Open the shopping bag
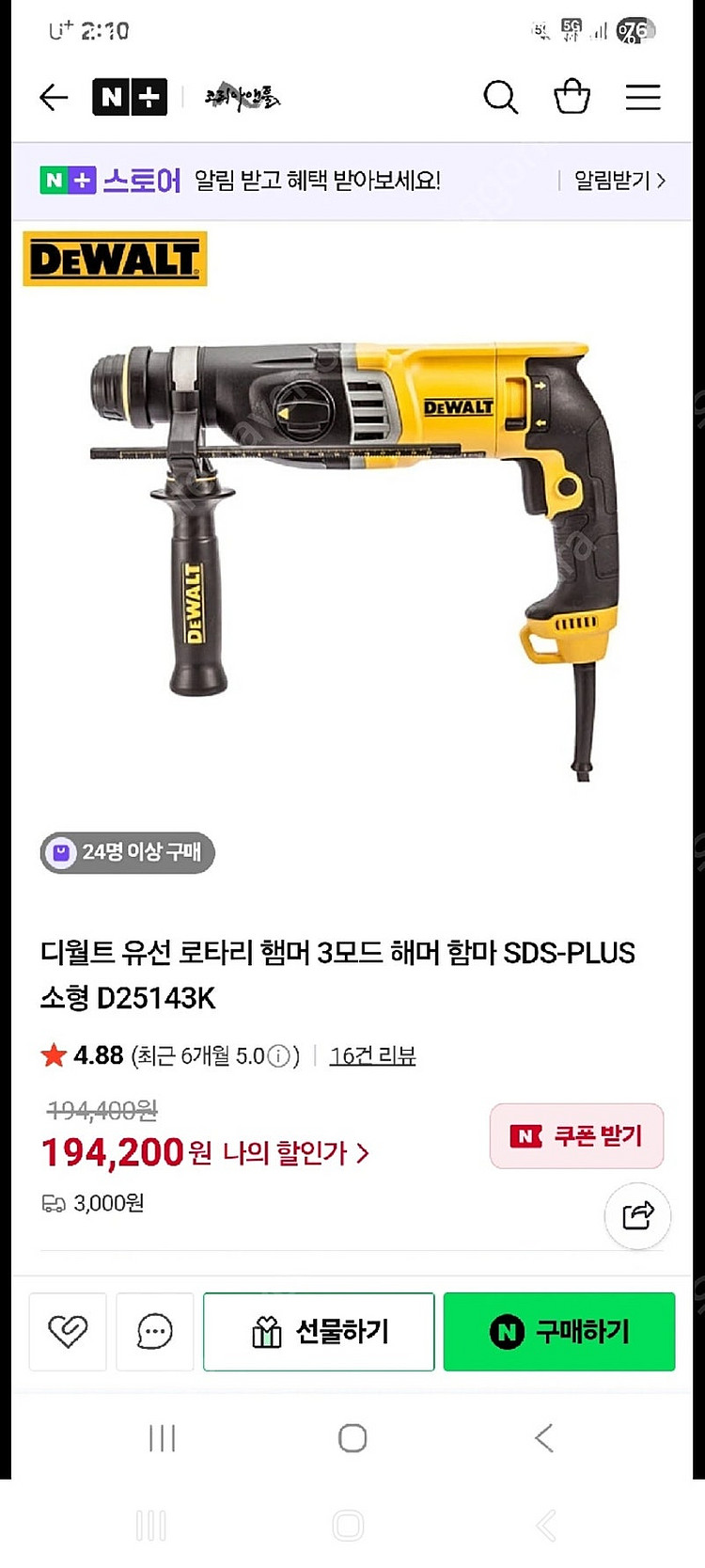 [572, 98]
